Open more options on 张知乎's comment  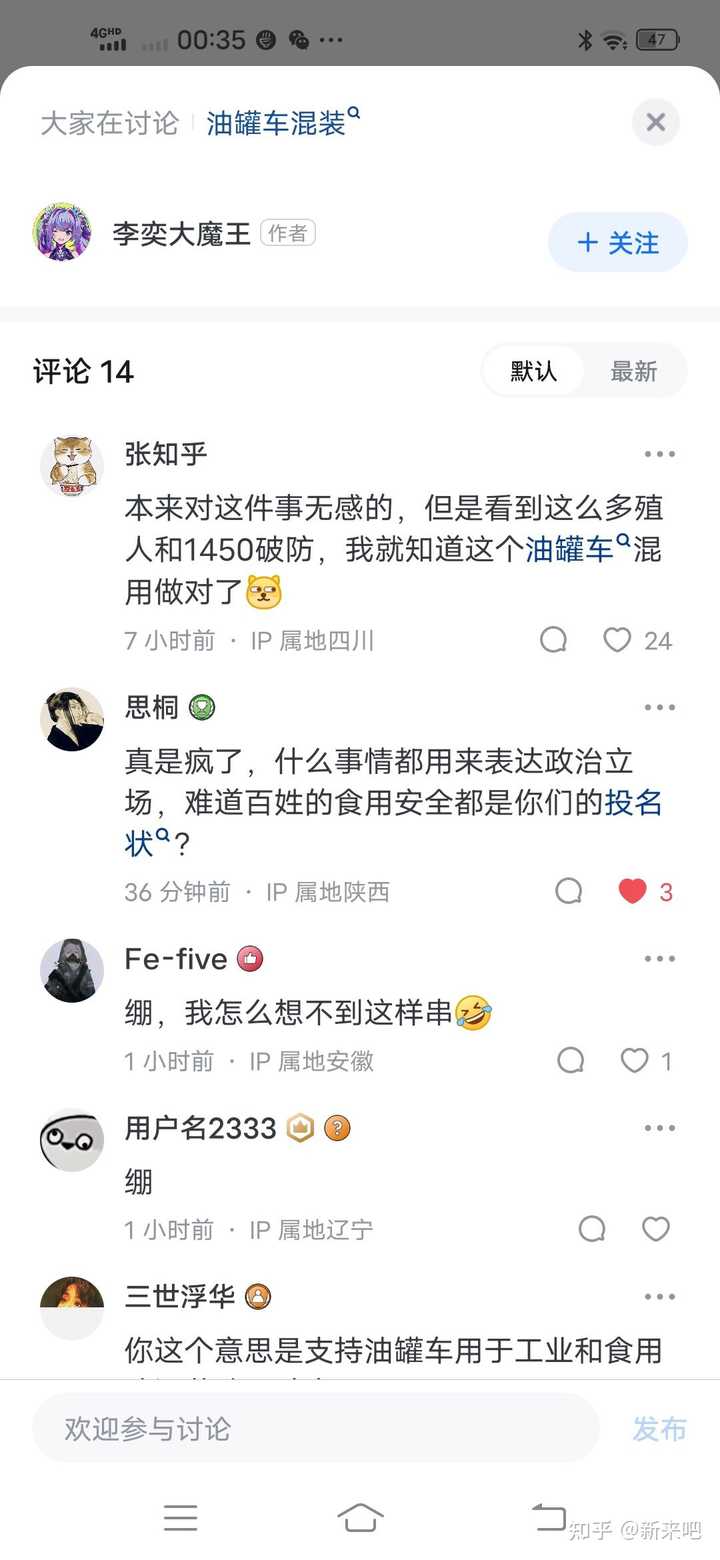coord(659,454)
